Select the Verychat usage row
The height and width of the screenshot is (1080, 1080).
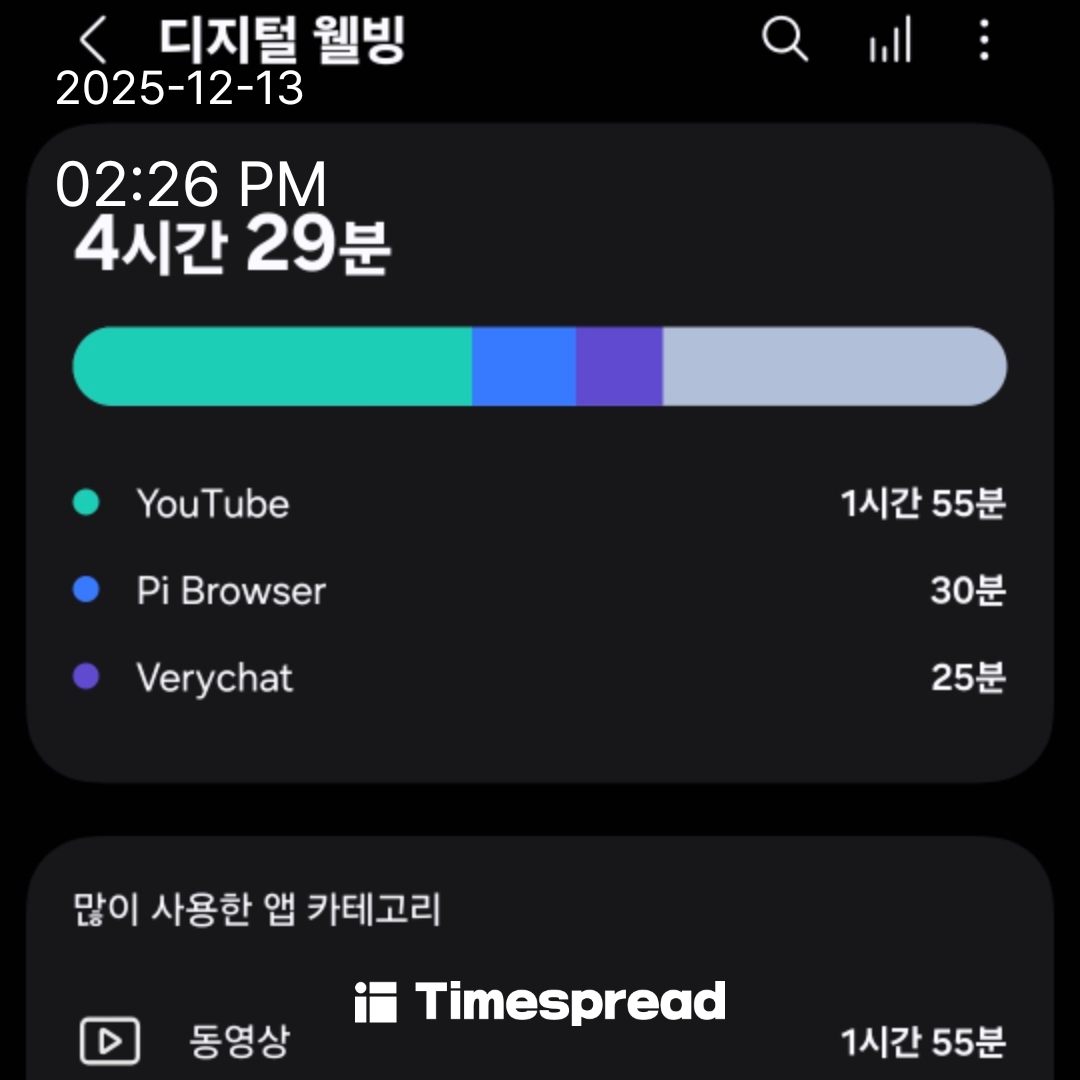[539, 678]
